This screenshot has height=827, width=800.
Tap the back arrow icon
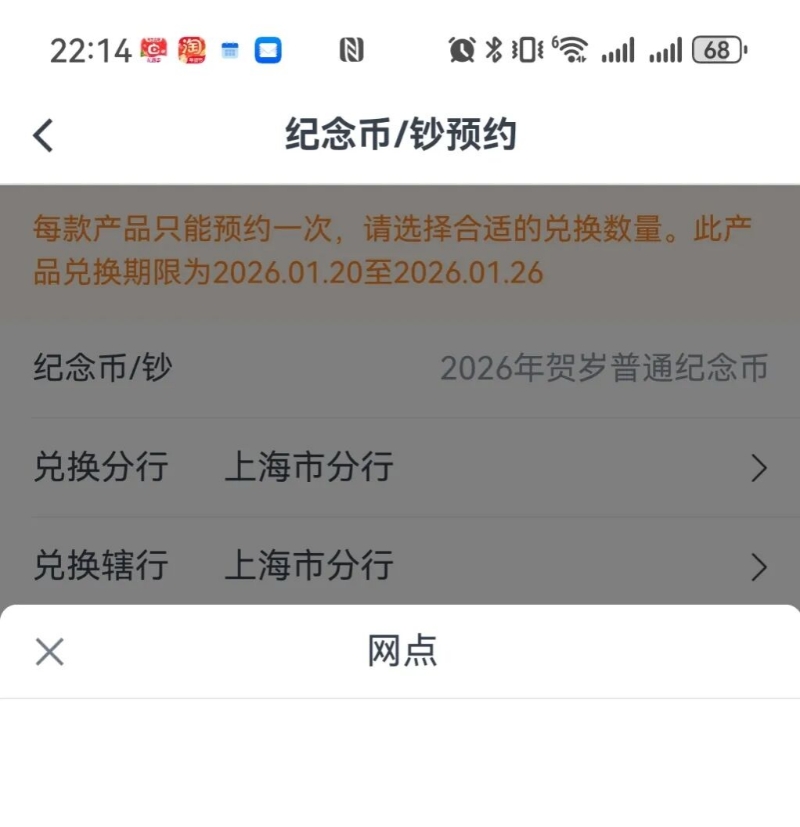(x=42, y=134)
